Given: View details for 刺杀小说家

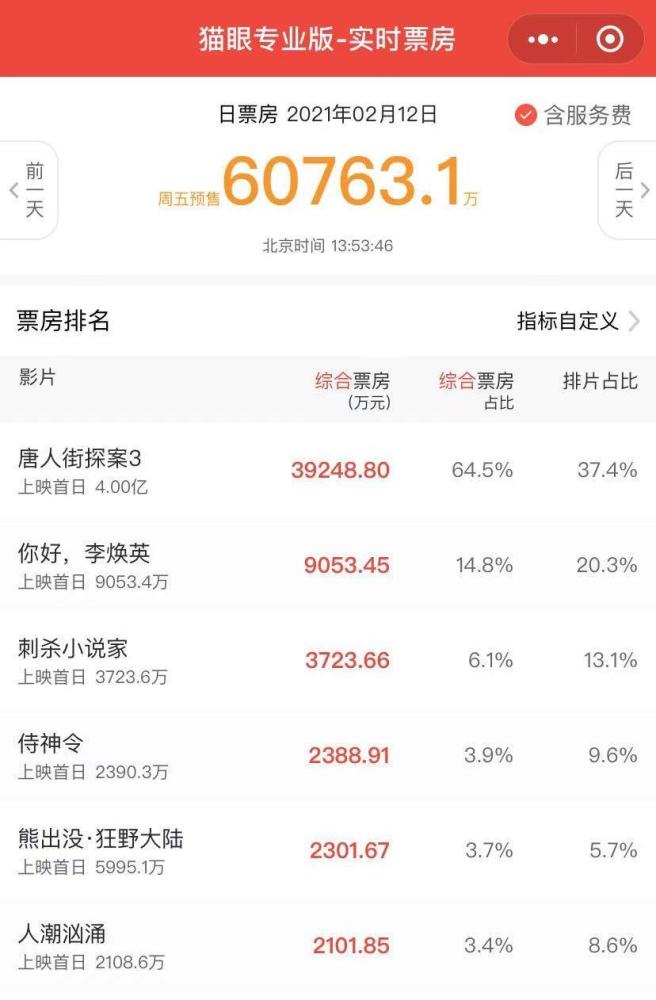Looking at the screenshot, I should coord(328,660).
